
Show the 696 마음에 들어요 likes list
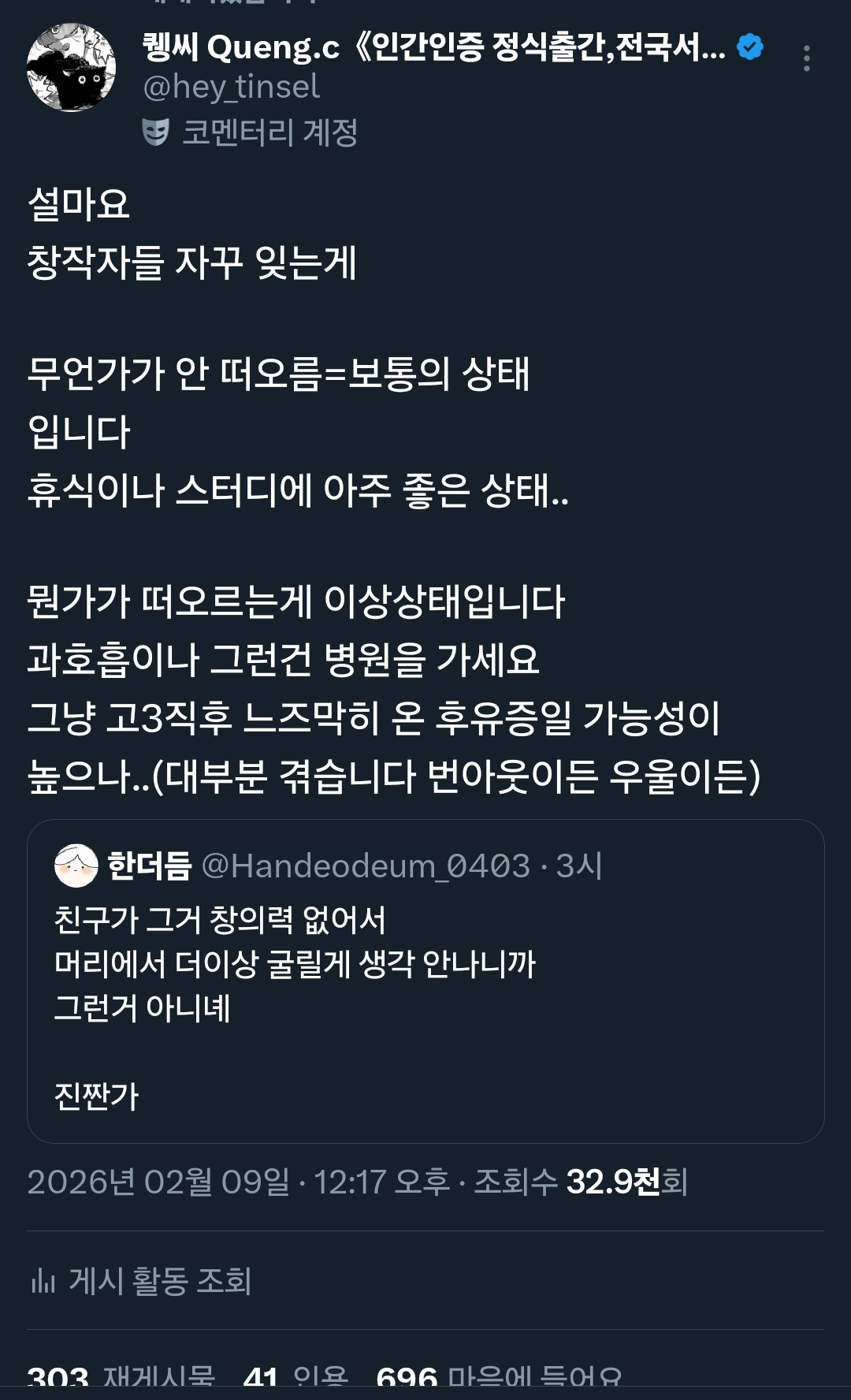tap(500, 1378)
